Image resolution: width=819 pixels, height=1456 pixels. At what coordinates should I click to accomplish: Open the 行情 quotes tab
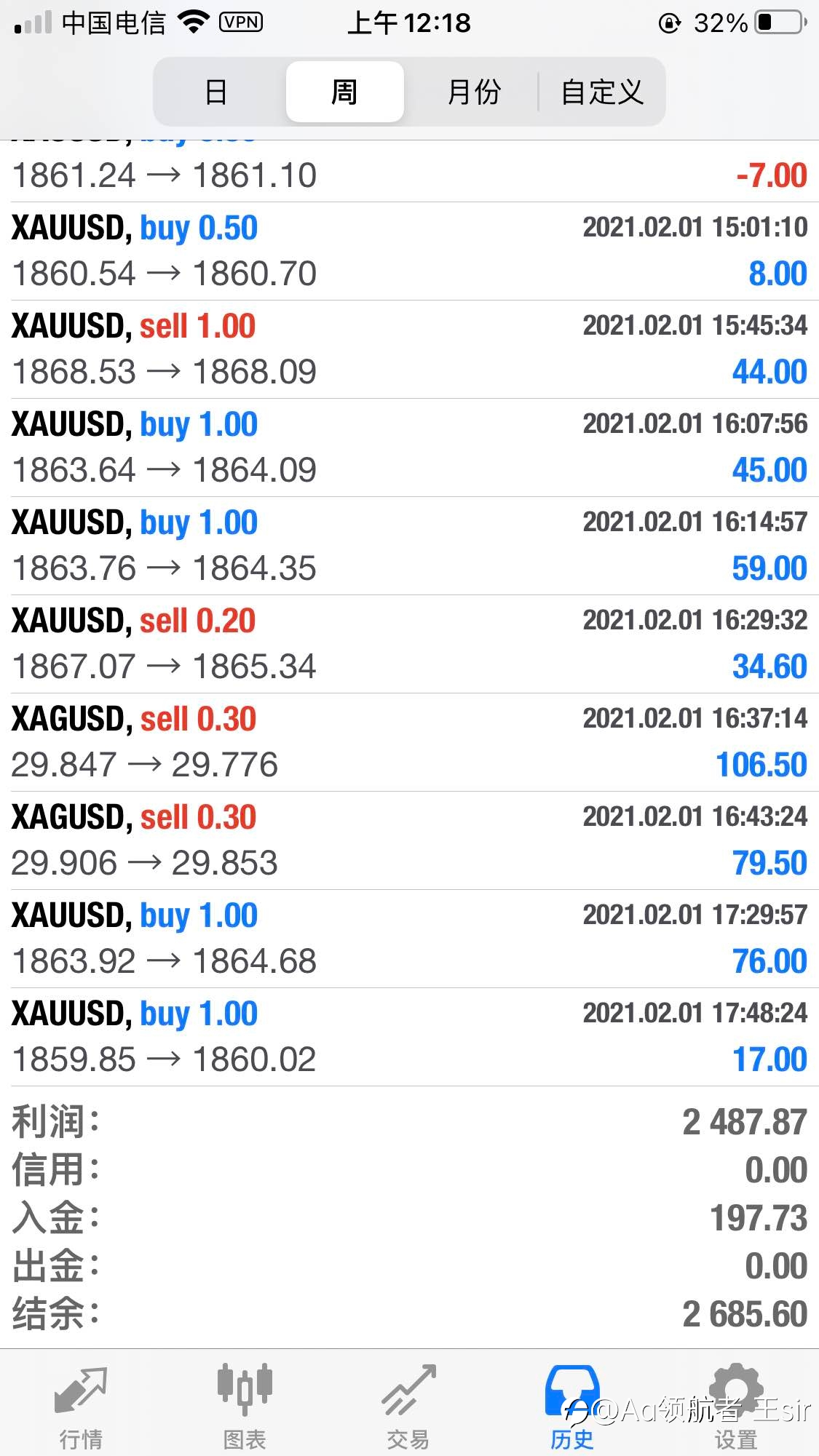81,1407
